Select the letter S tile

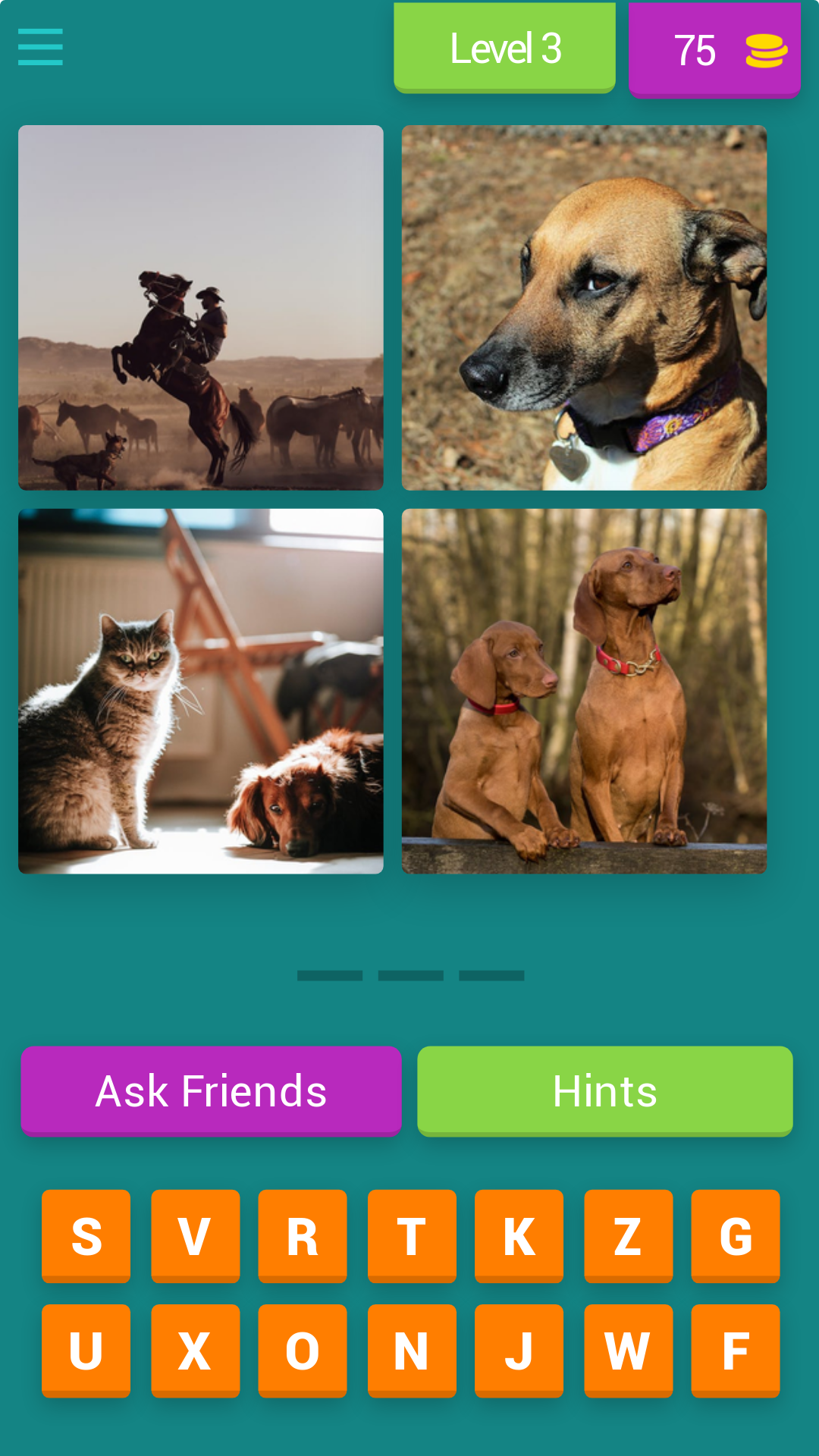coord(86,1235)
